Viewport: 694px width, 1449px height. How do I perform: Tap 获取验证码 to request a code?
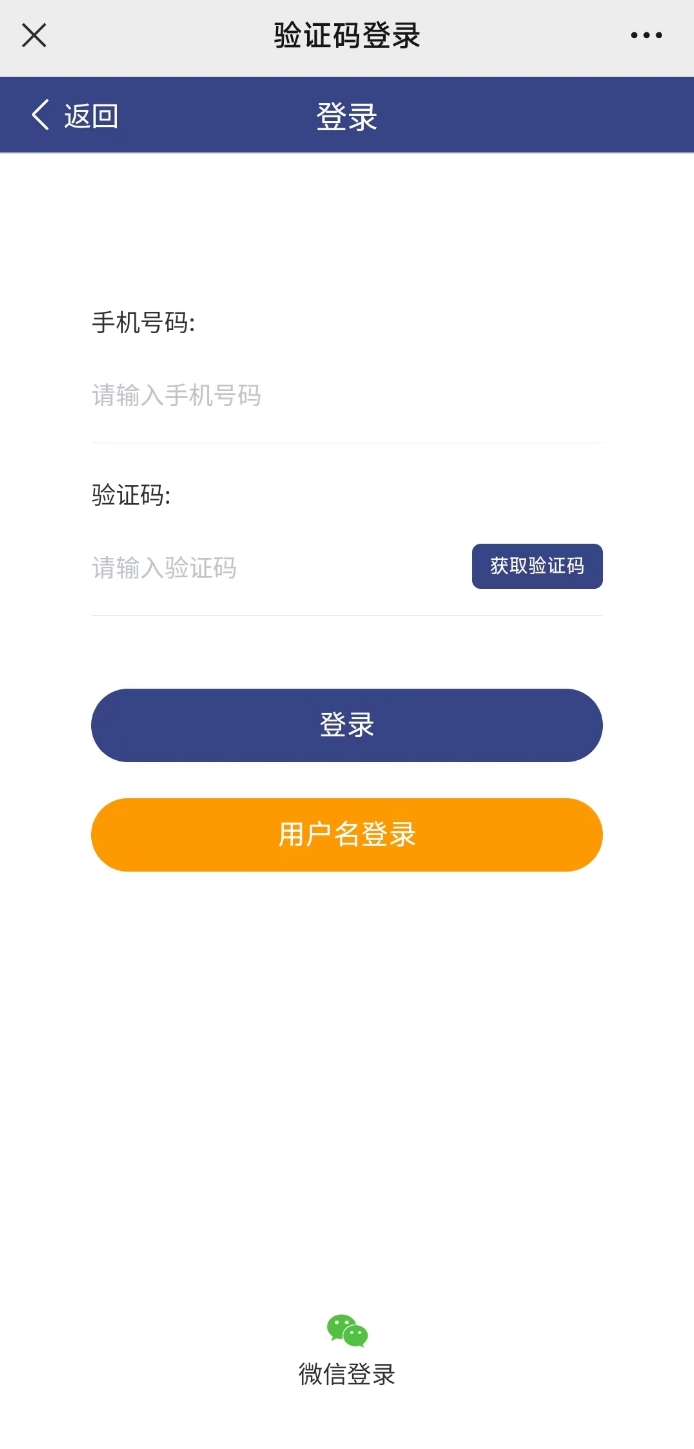point(537,566)
